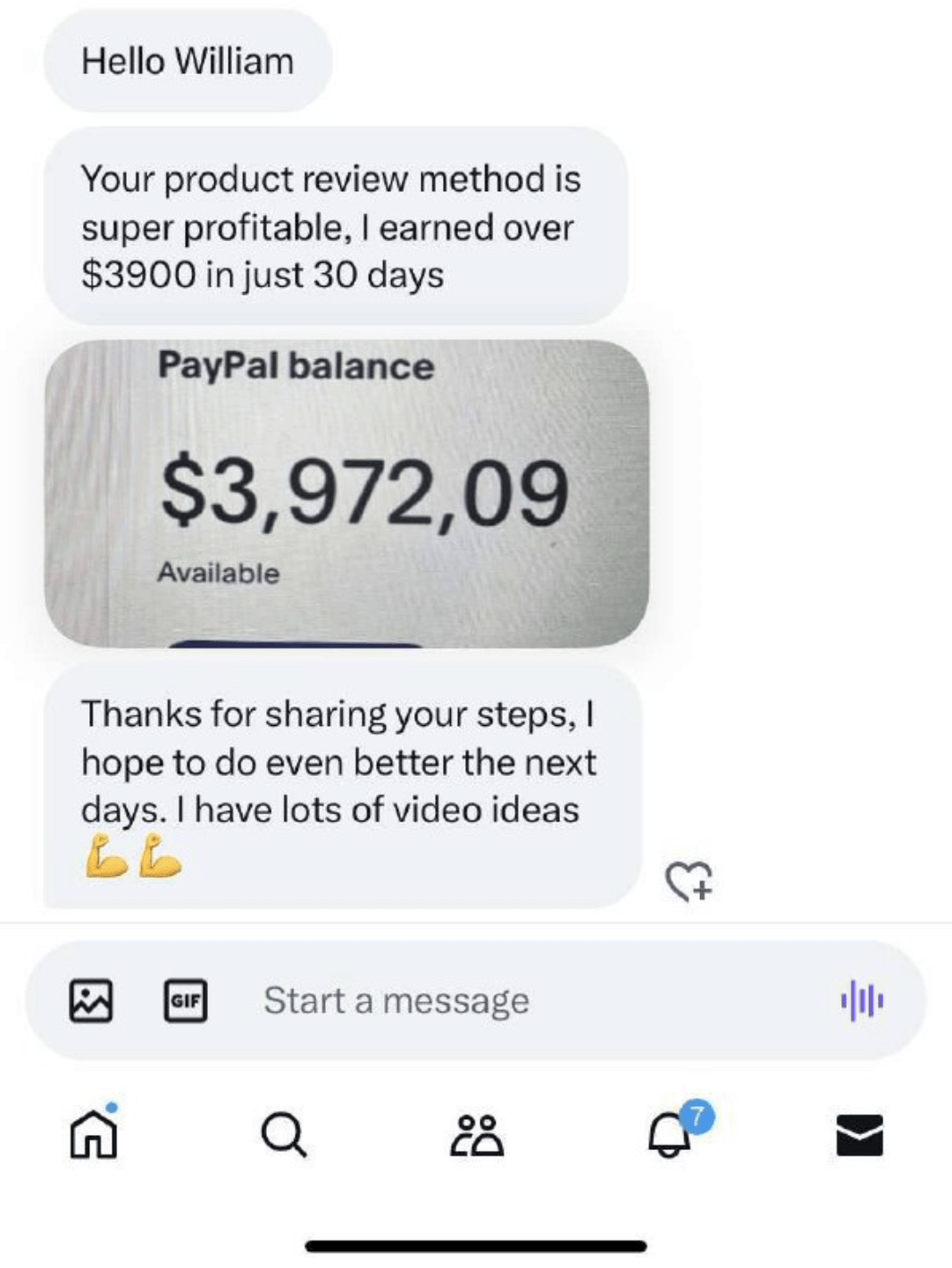Attach a photo from the gallery

(x=91, y=1000)
